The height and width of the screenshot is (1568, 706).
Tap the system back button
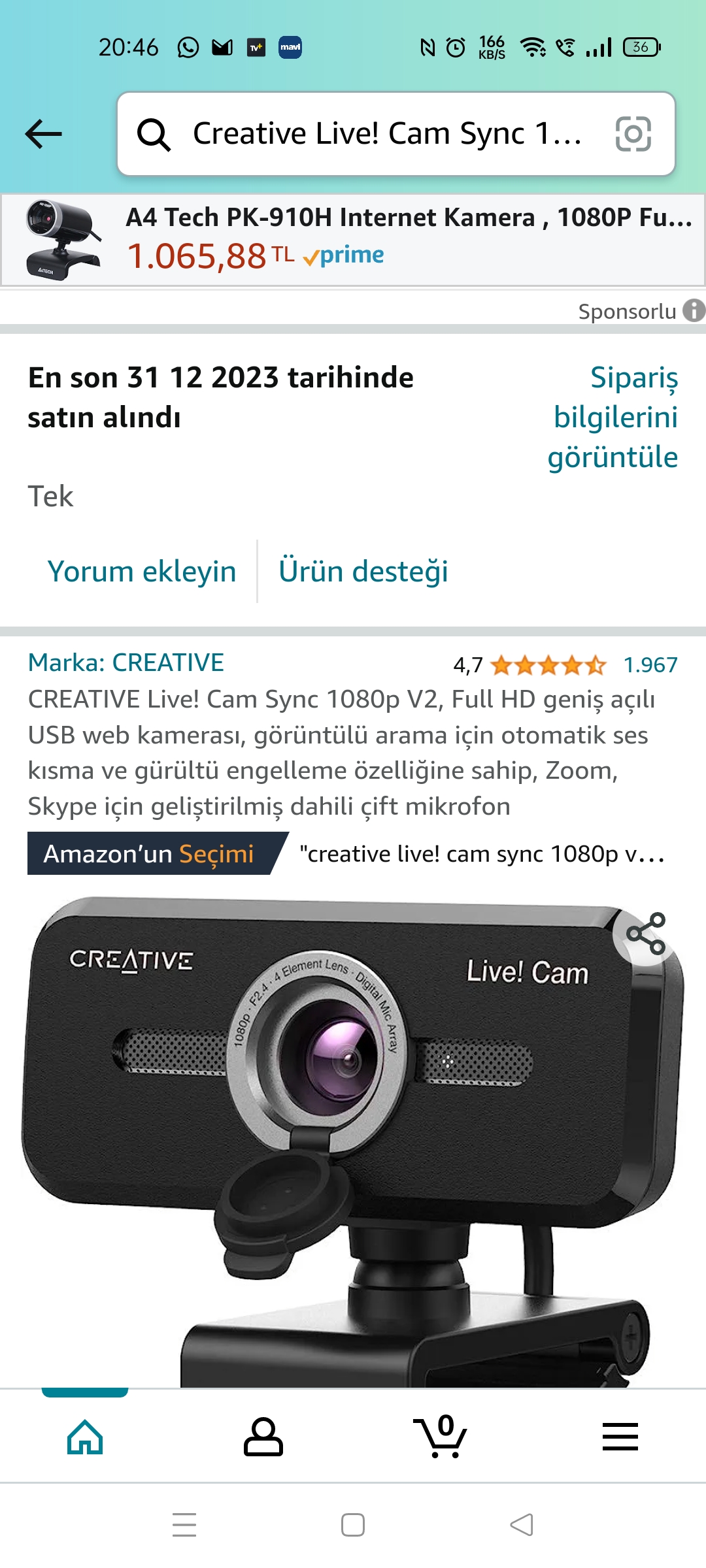pyautogui.click(x=522, y=1526)
